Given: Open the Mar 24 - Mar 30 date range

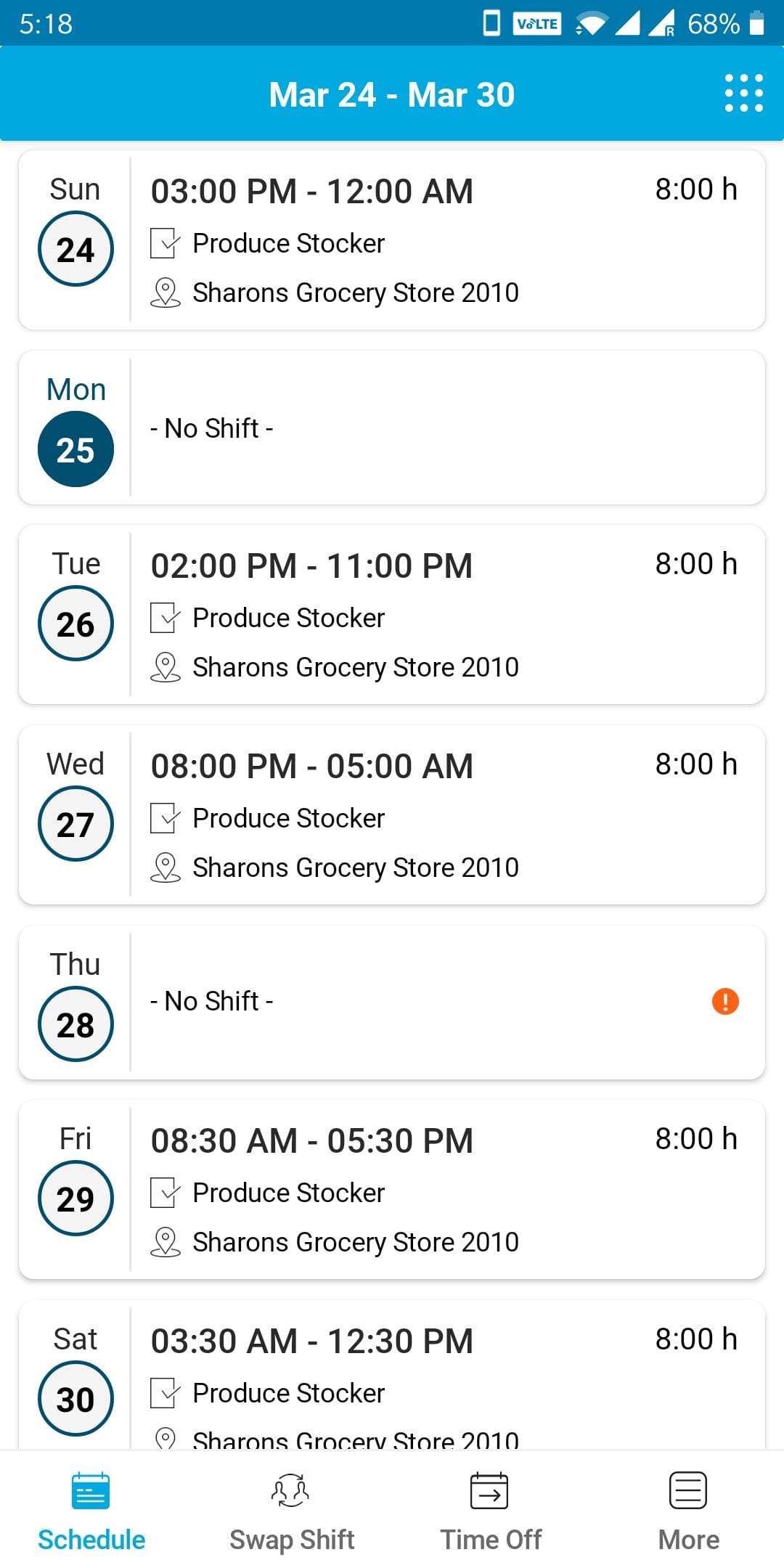Looking at the screenshot, I should point(392,93).
